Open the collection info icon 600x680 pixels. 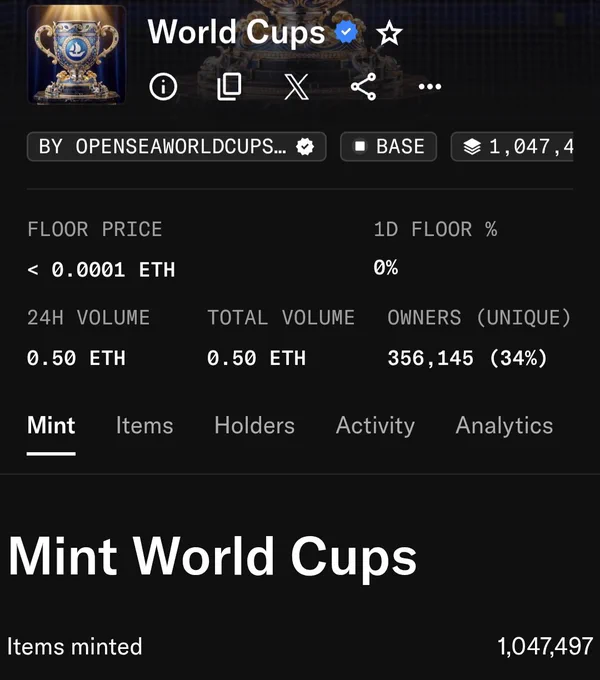tap(163, 86)
